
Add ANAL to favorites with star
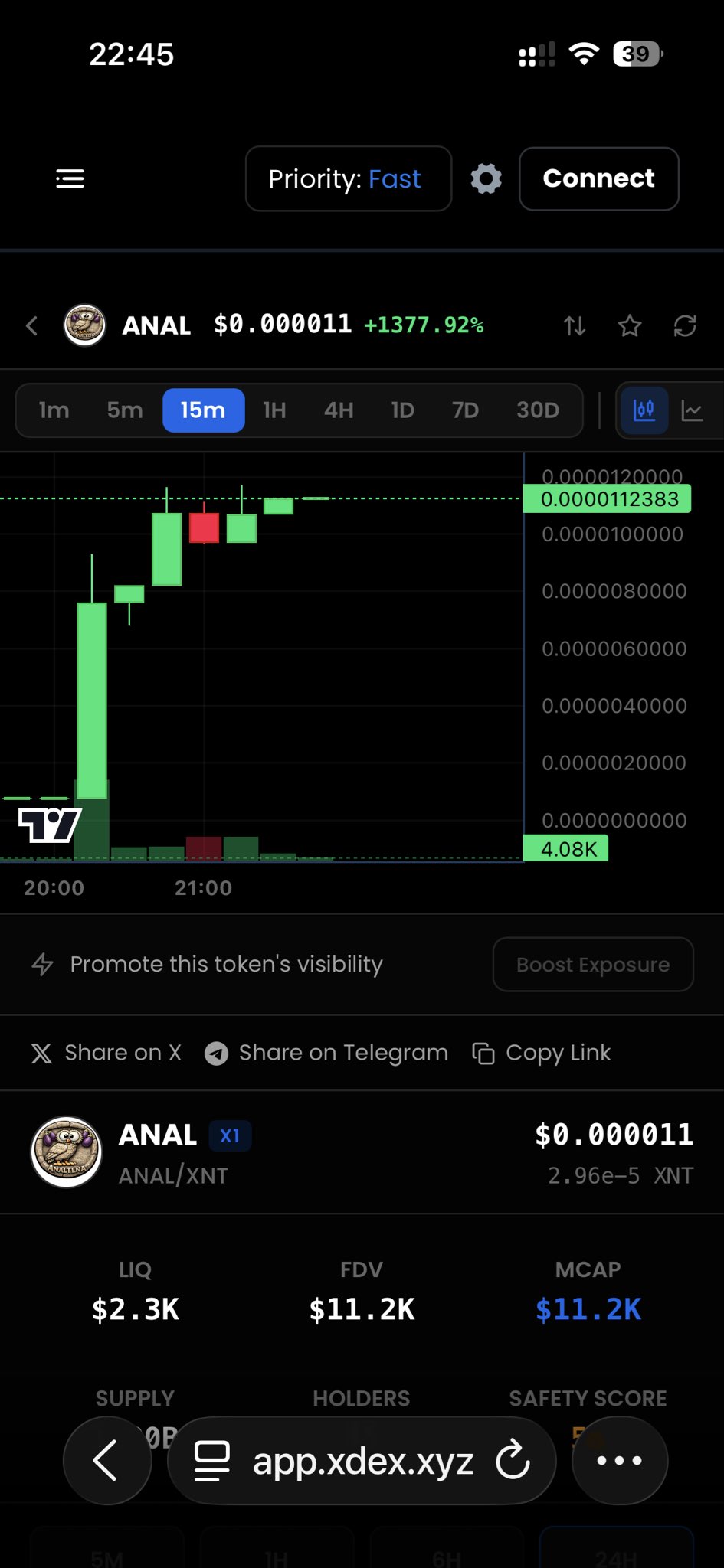[x=630, y=326]
